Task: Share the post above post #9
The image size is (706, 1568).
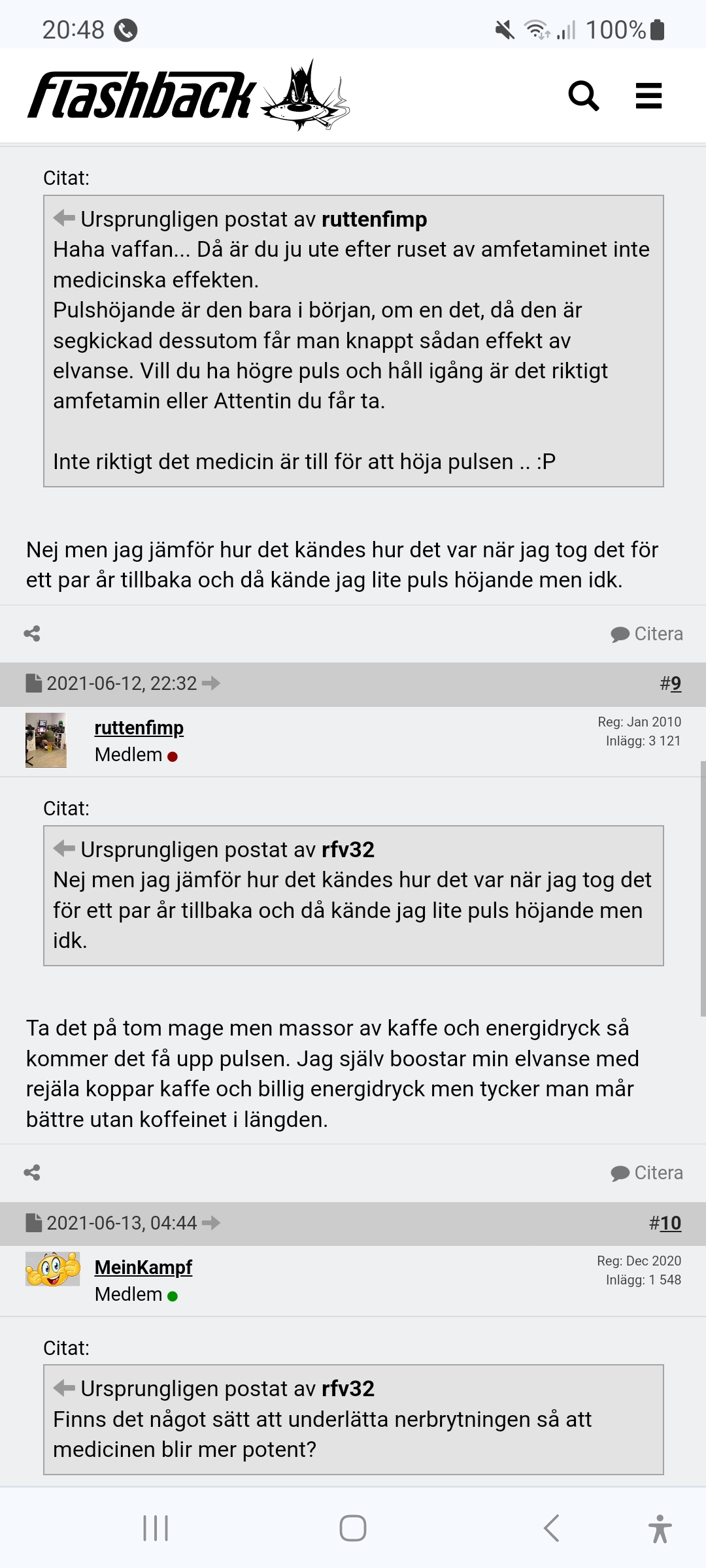Action: [x=32, y=634]
